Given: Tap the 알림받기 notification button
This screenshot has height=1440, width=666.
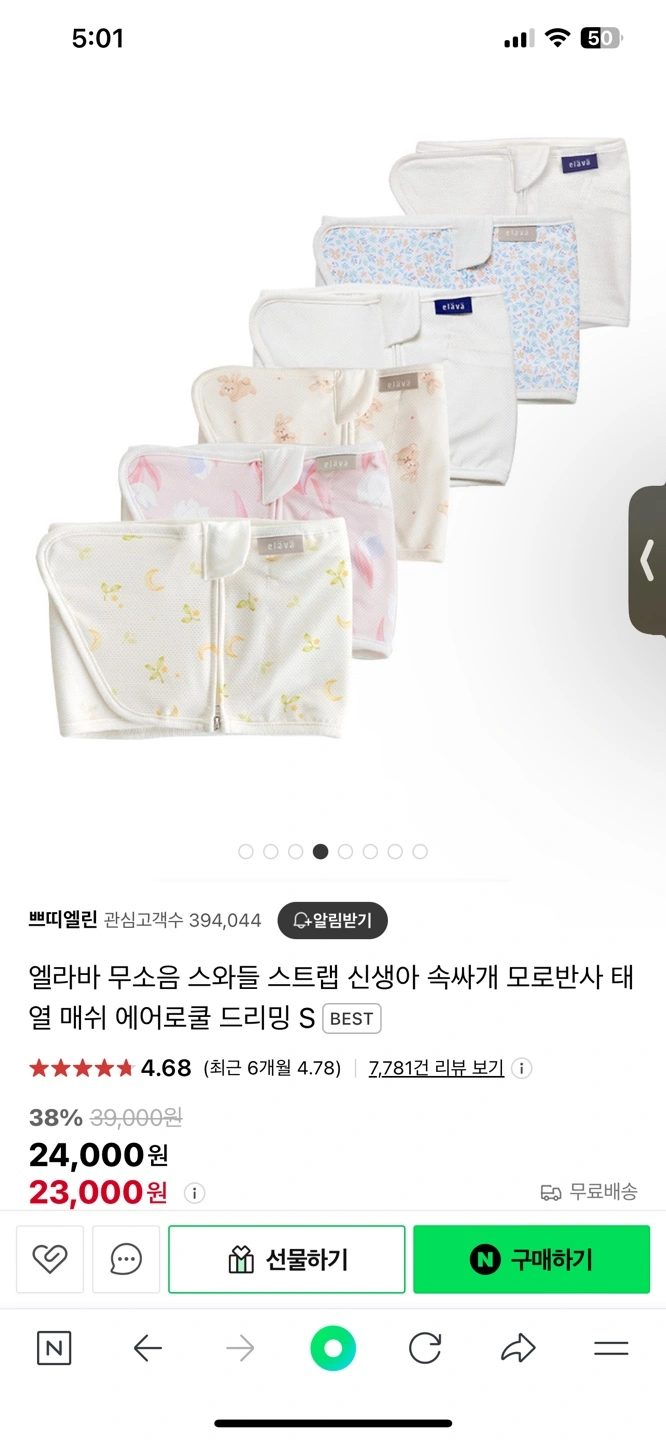Looking at the screenshot, I should tap(332, 920).
